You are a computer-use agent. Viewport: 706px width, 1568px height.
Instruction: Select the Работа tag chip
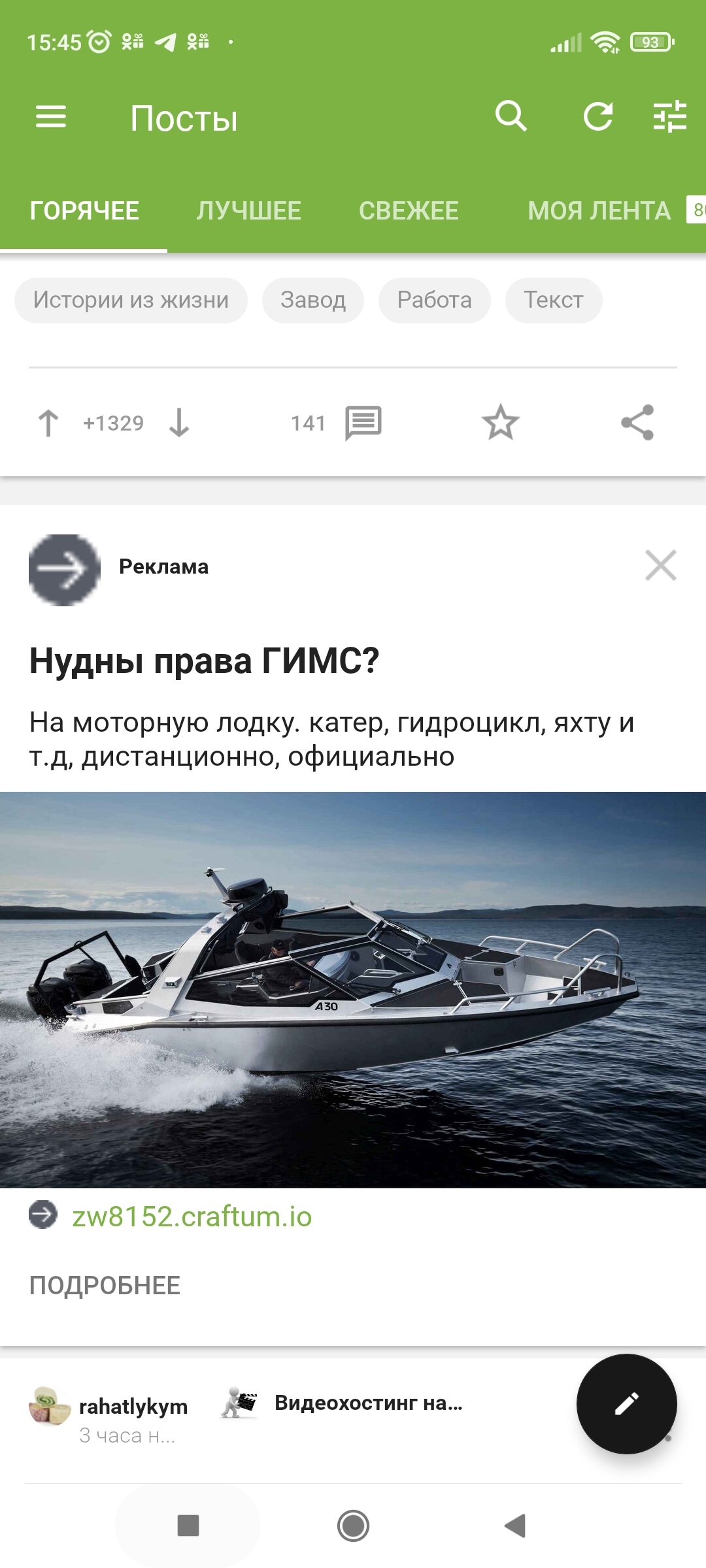coord(434,300)
